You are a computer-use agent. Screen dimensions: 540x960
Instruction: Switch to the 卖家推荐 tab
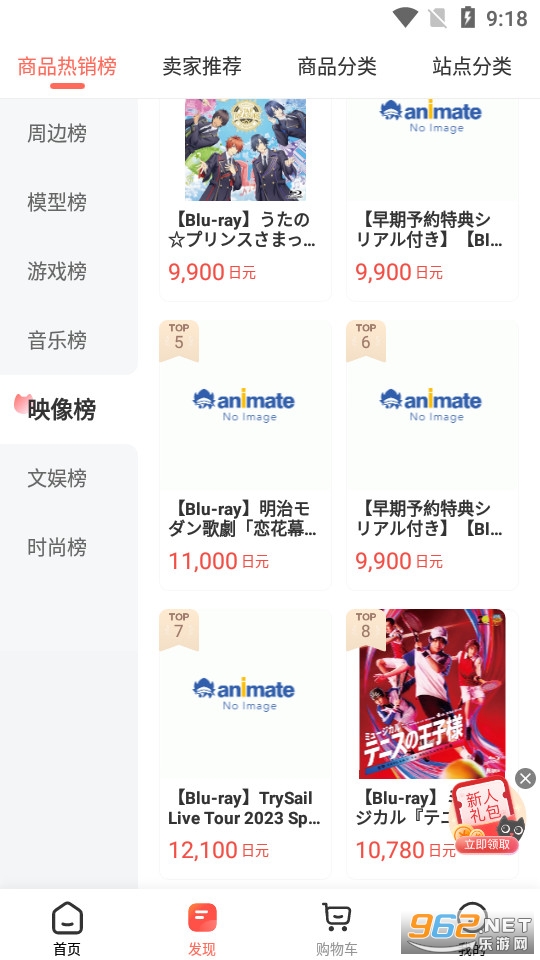(201, 66)
